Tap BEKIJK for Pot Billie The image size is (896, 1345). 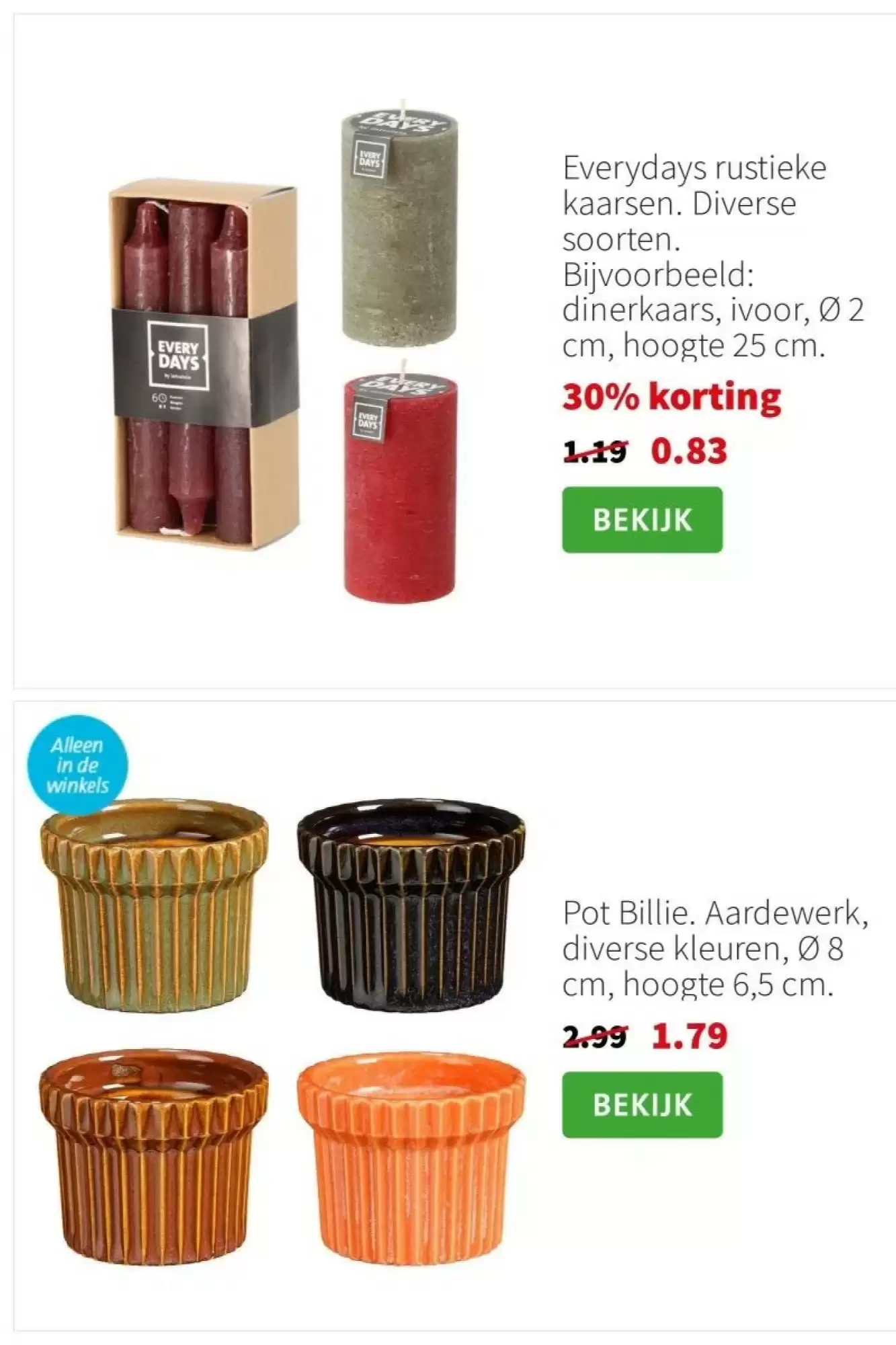tap(642, 1105)
